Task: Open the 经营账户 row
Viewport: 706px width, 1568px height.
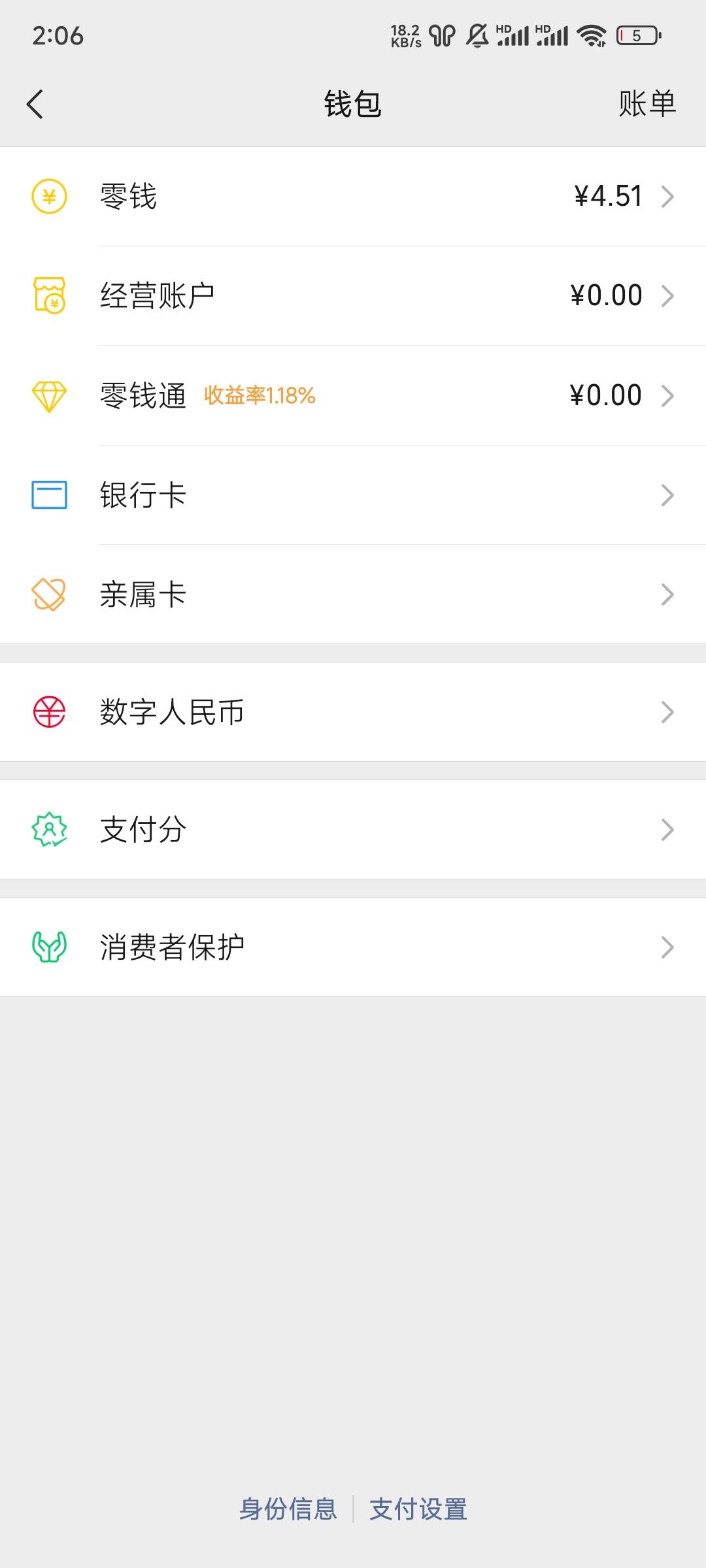Action: tap(353, 296)
